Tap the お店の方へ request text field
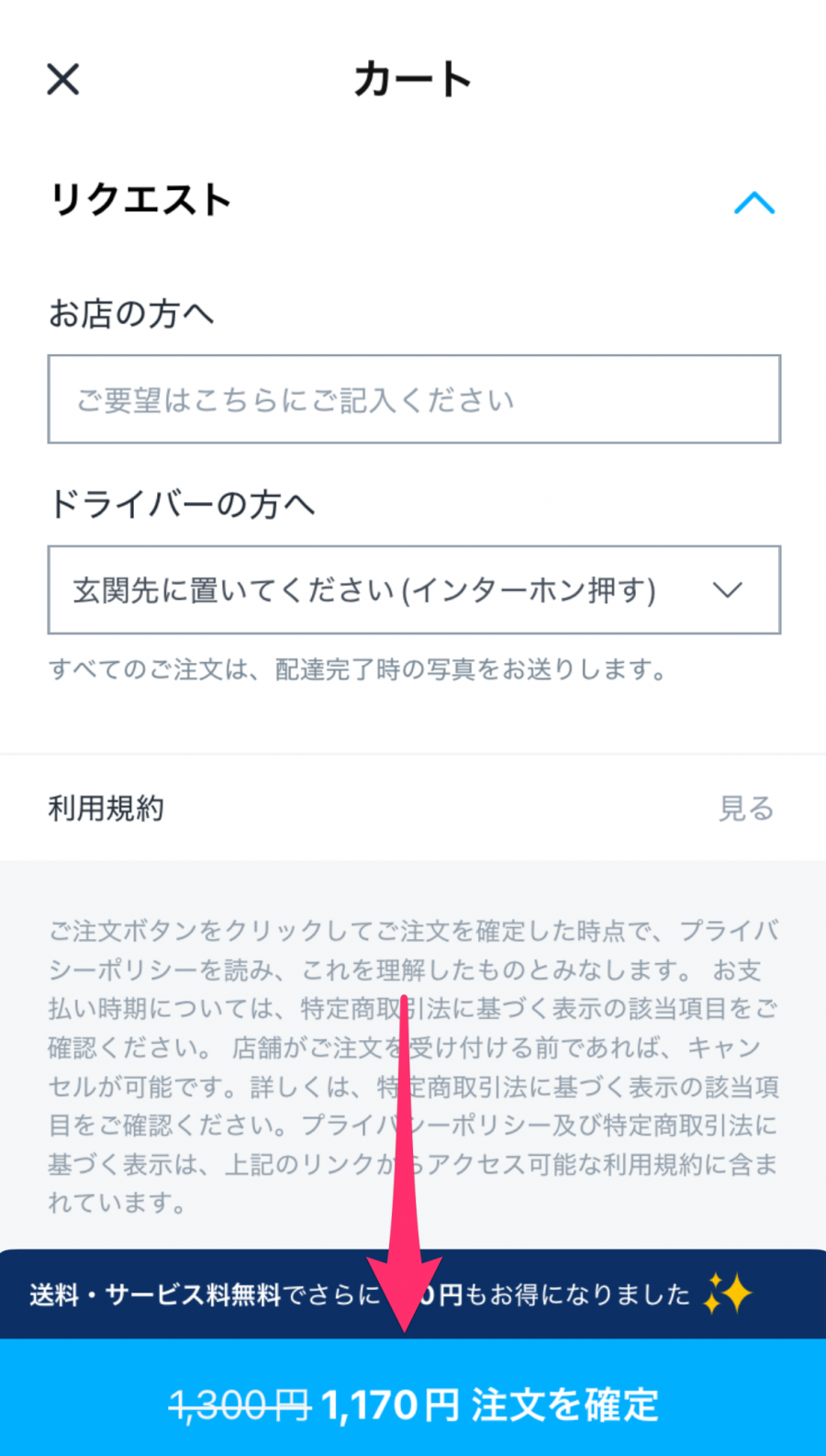The height and width of the screenshot is (1456, 826). tap(414, 399)
